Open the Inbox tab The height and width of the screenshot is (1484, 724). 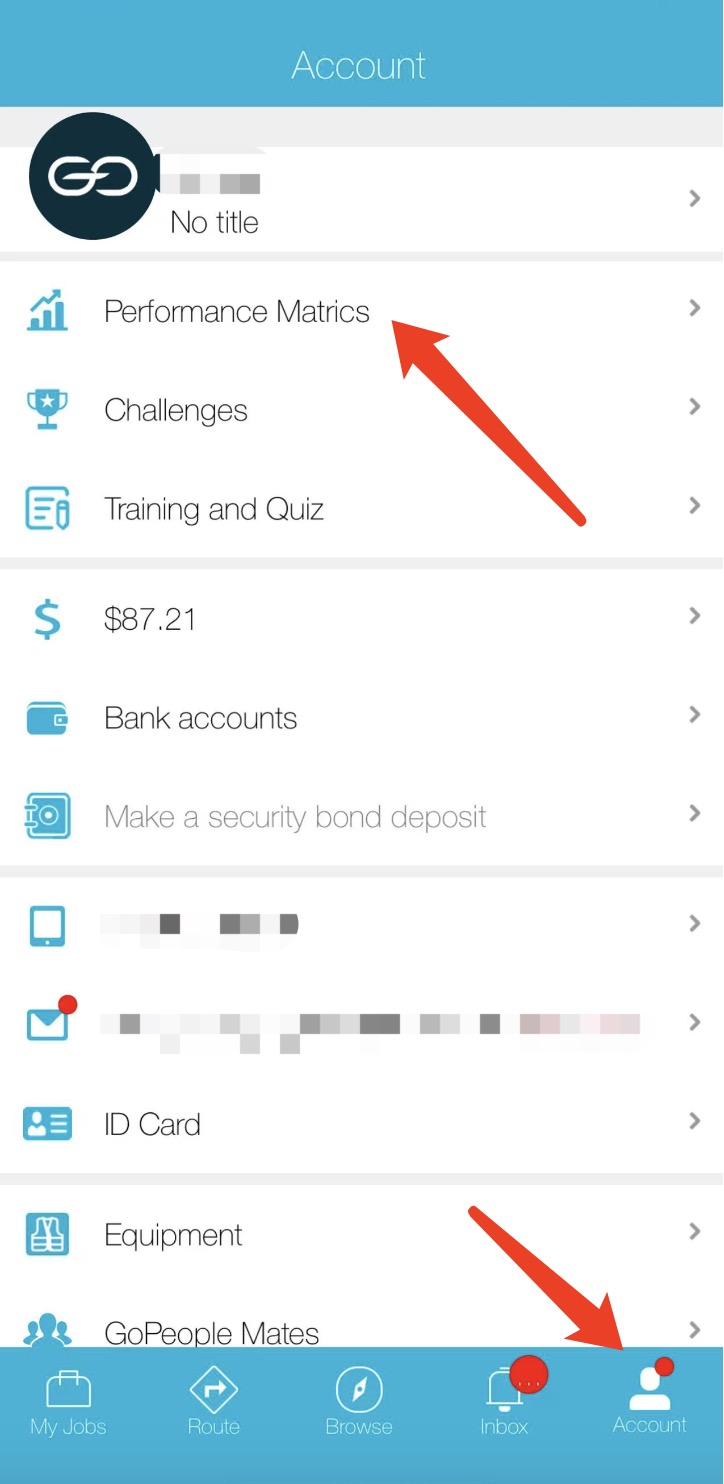click(x=504, y=1403)
